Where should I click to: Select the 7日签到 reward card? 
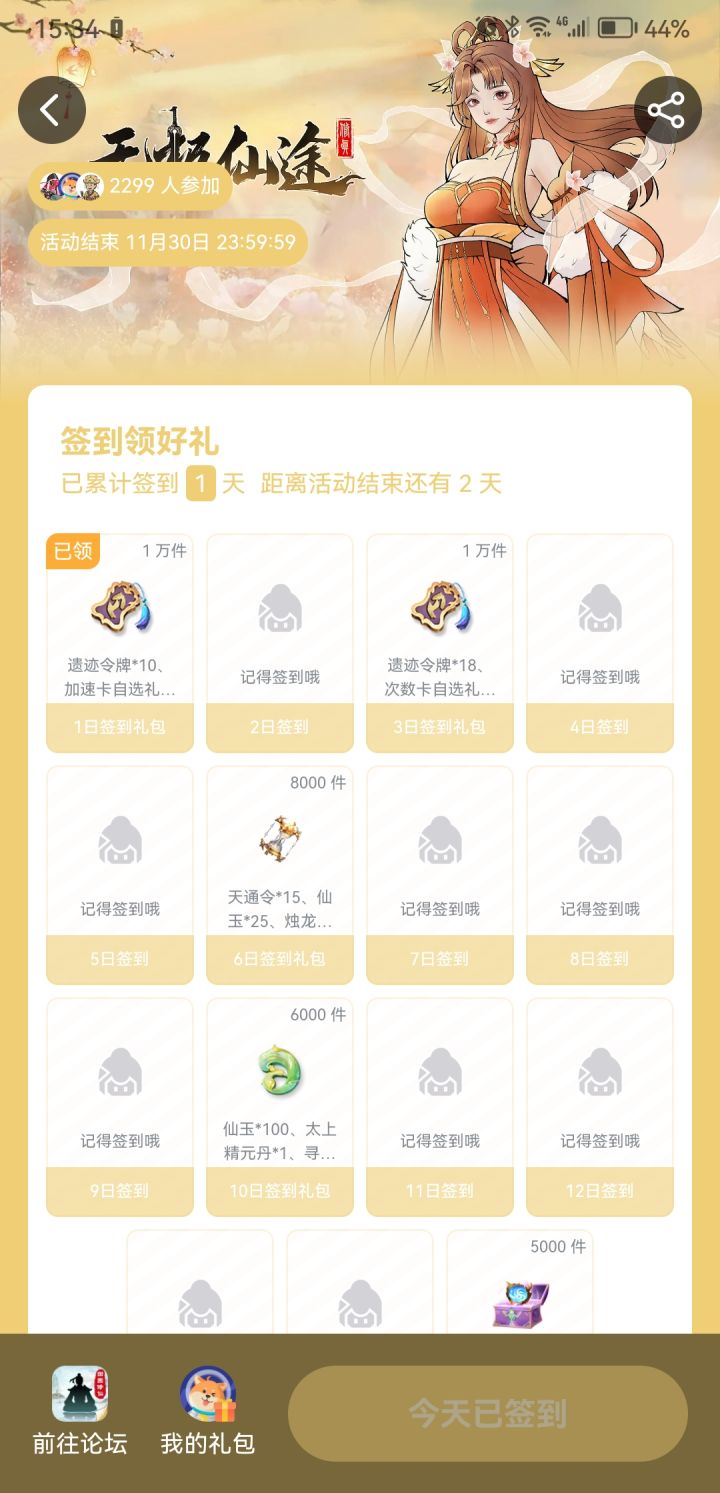click(439, 873)
